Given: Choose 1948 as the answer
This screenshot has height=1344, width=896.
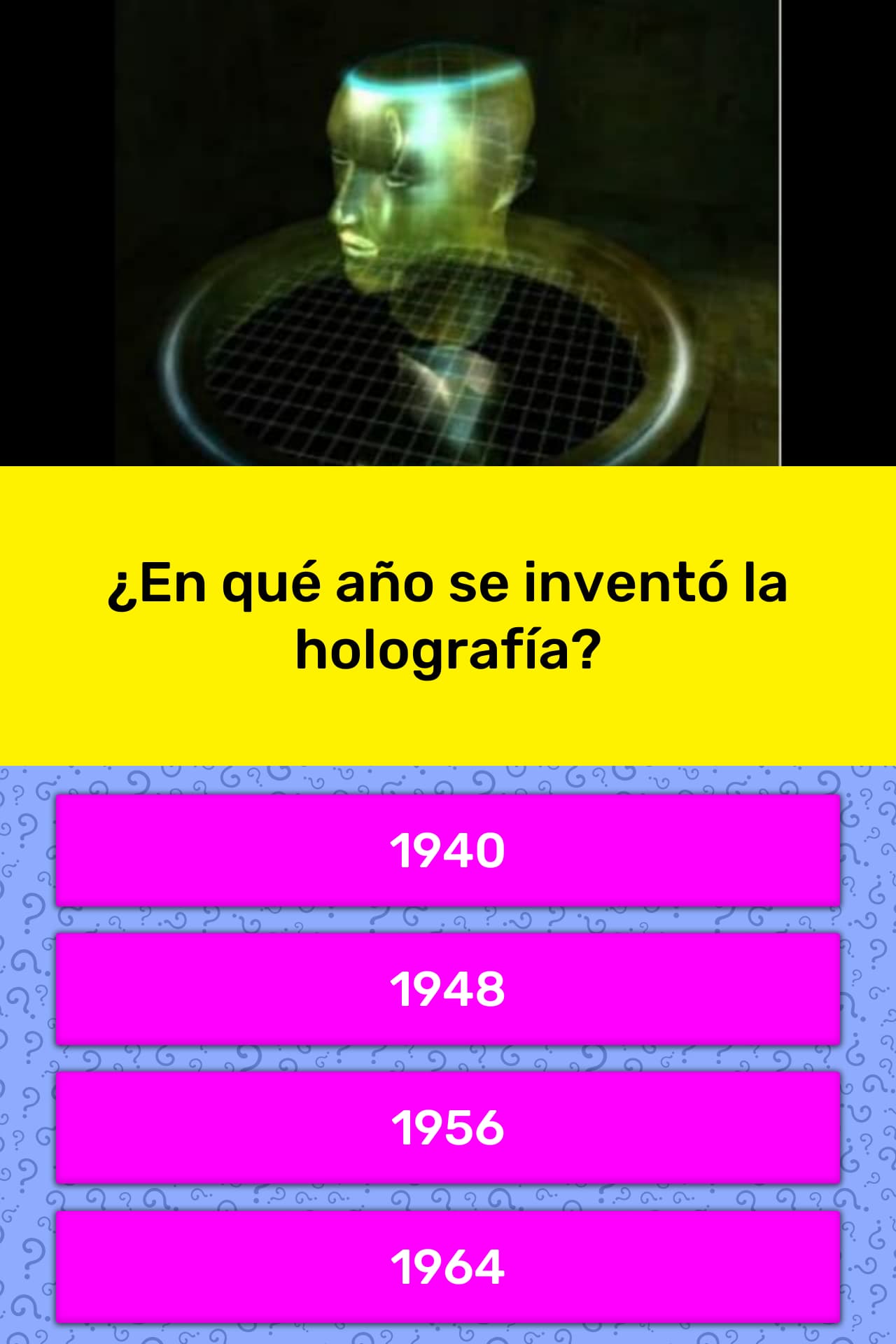Looking at the screenshot, I should tap(448, 989).
